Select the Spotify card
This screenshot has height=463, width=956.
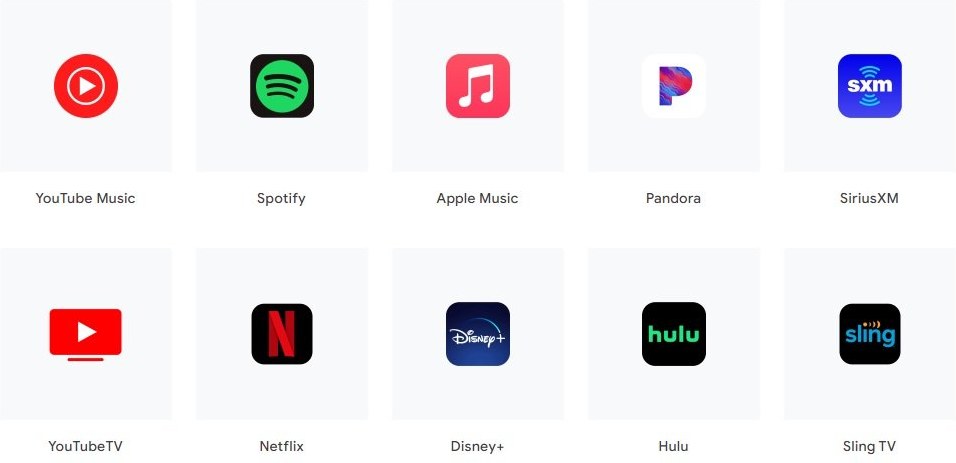[281, 87]
